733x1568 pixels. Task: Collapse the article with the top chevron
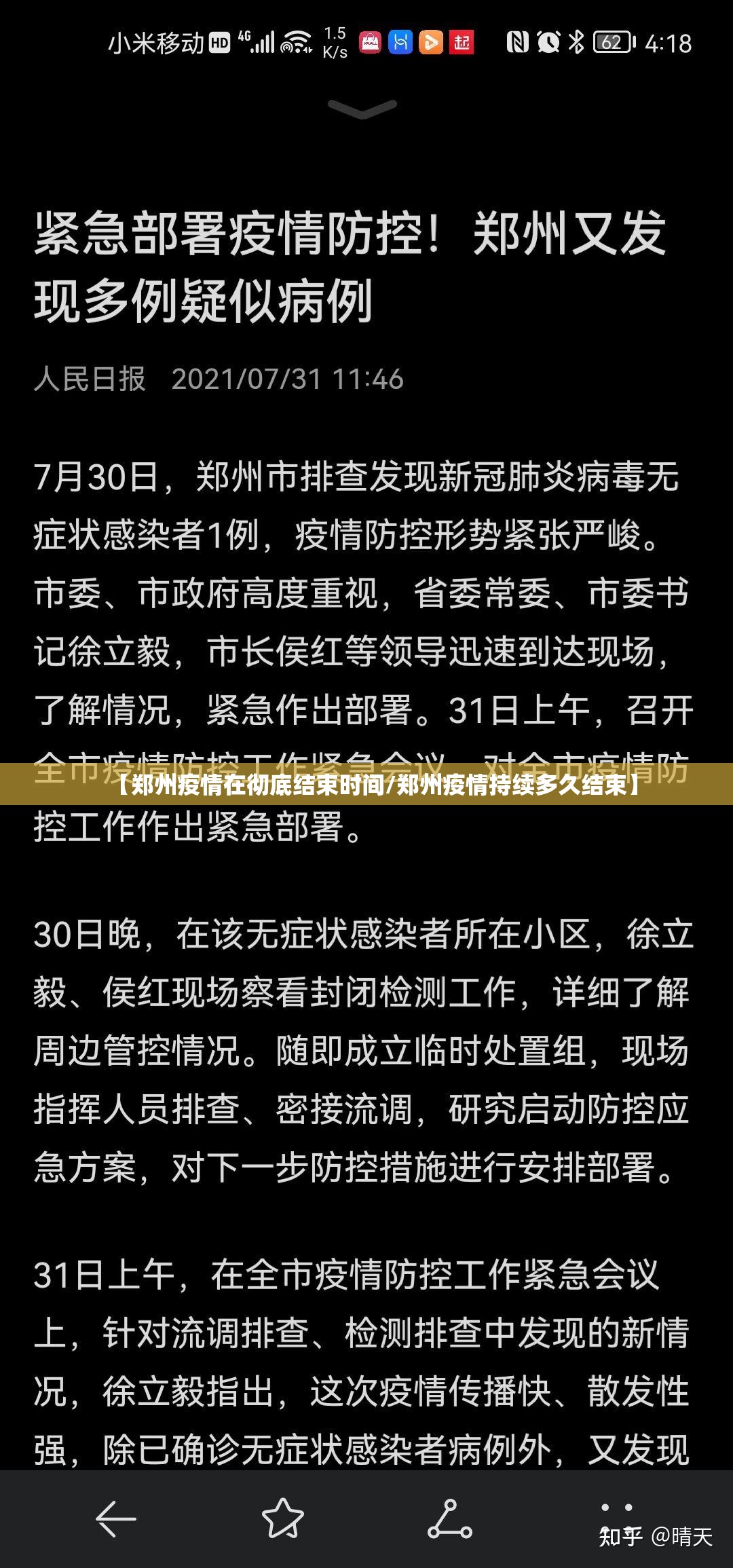[362, 109]
